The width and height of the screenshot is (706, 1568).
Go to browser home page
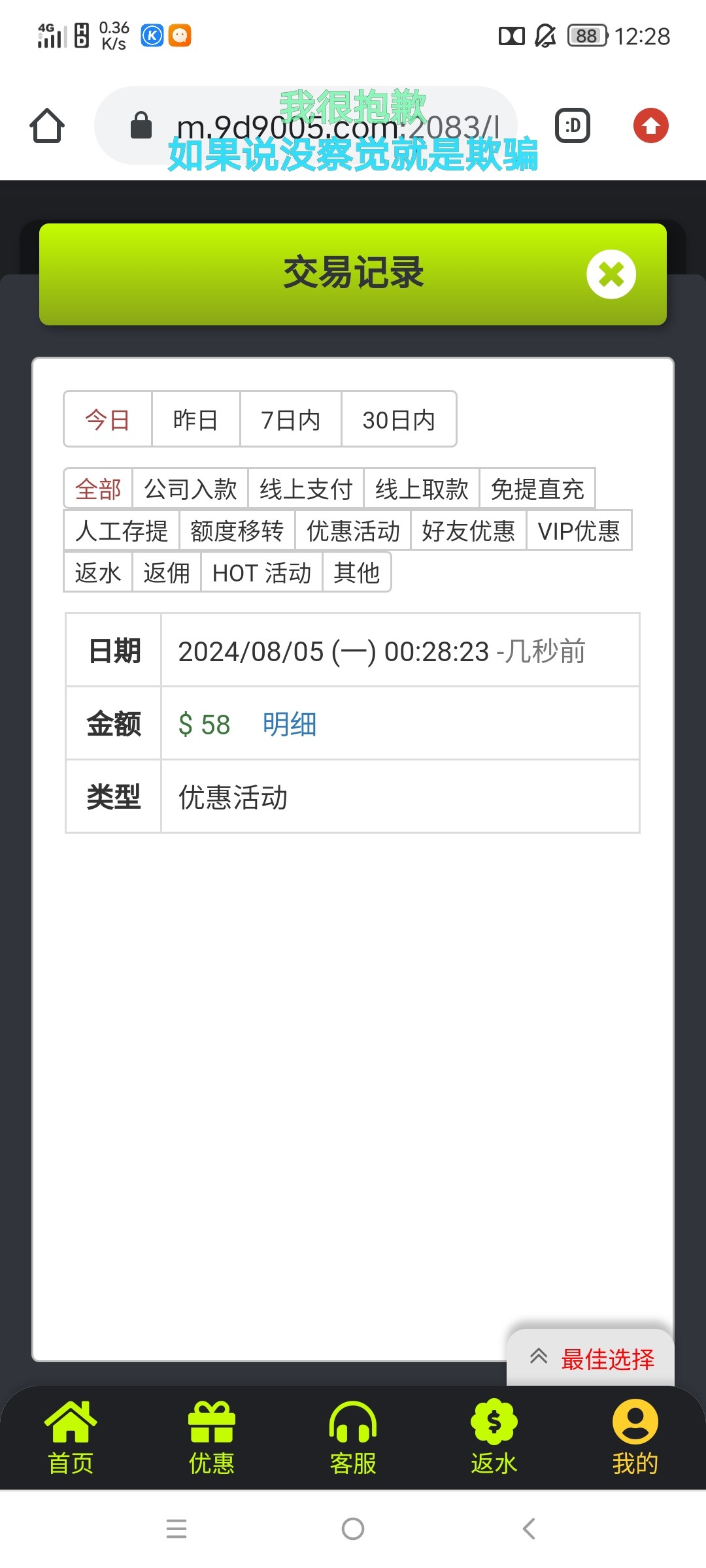tap(47, 125)
